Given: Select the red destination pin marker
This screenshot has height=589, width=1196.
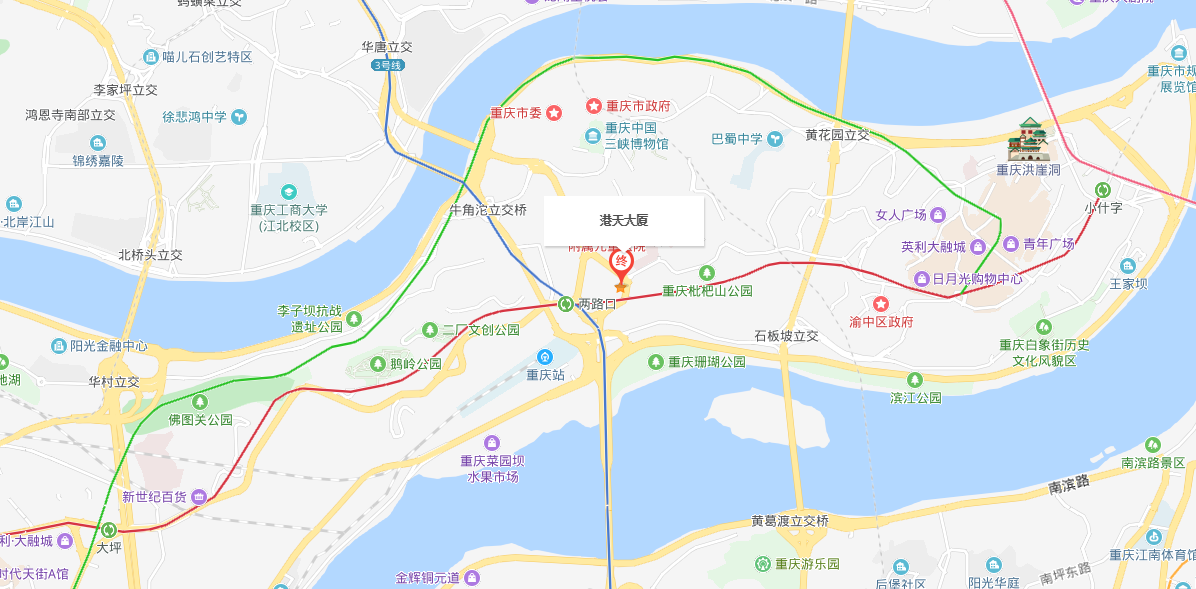Looking at the screenshot, I should click(x=621, y=264).
